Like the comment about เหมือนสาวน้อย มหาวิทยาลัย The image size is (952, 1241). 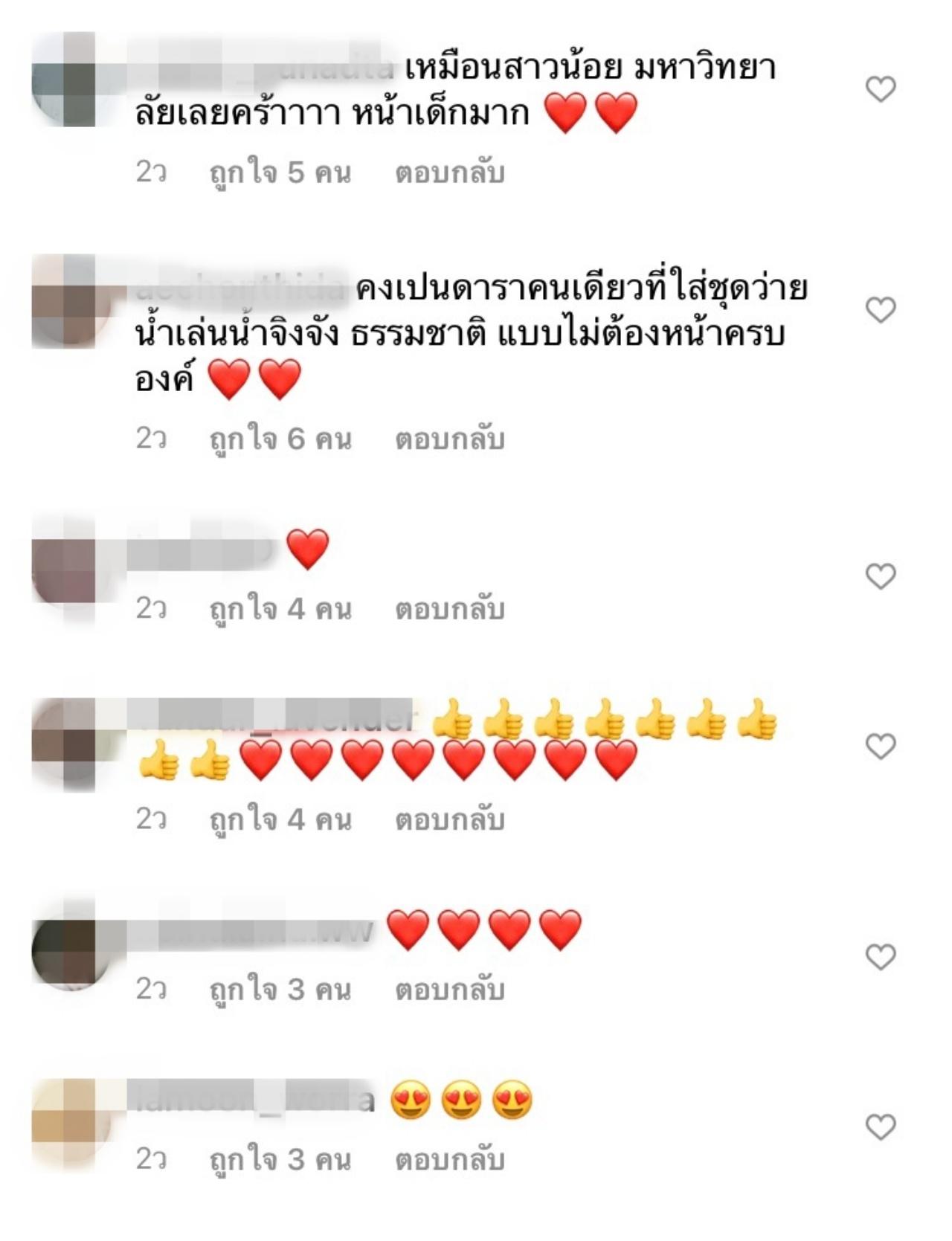[x=881, y=89]
